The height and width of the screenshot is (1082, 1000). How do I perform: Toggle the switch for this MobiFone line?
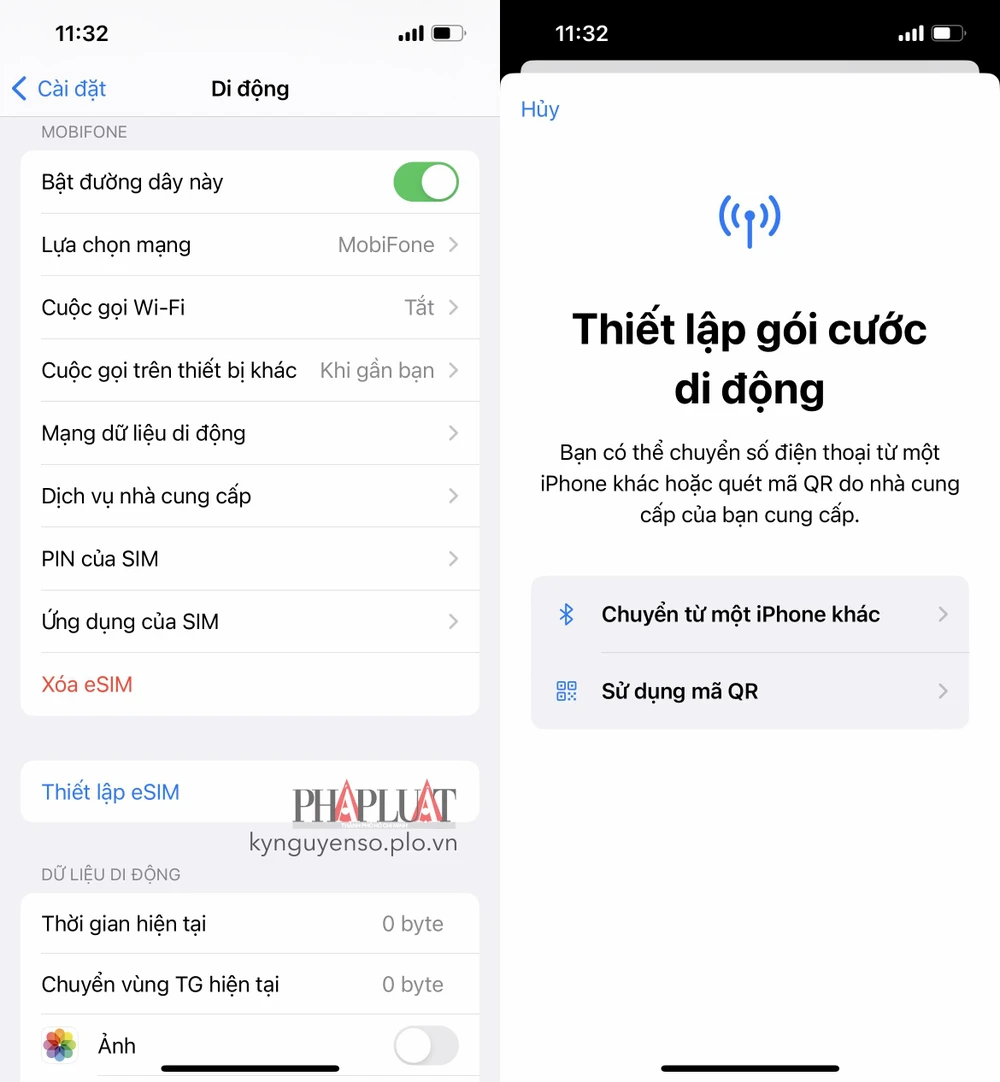(x=426, y=182)
